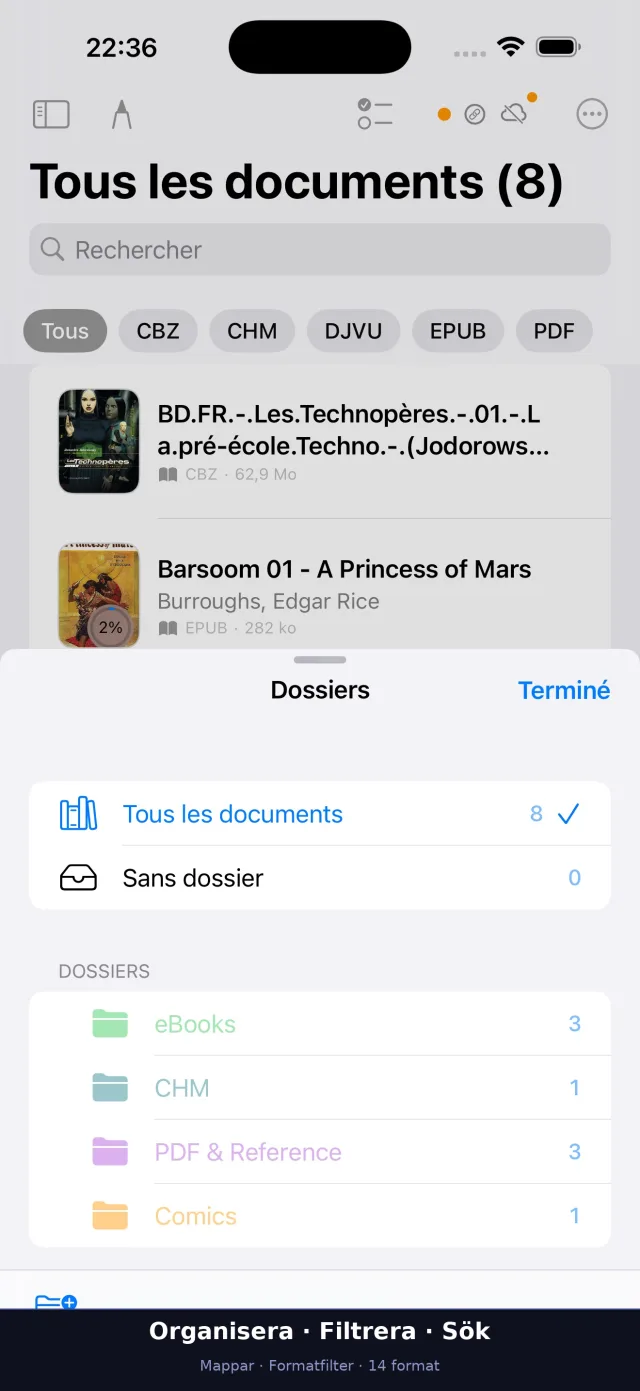Filter by the DJVU chip
The image size is (640, 1391).
pos(353,331)
